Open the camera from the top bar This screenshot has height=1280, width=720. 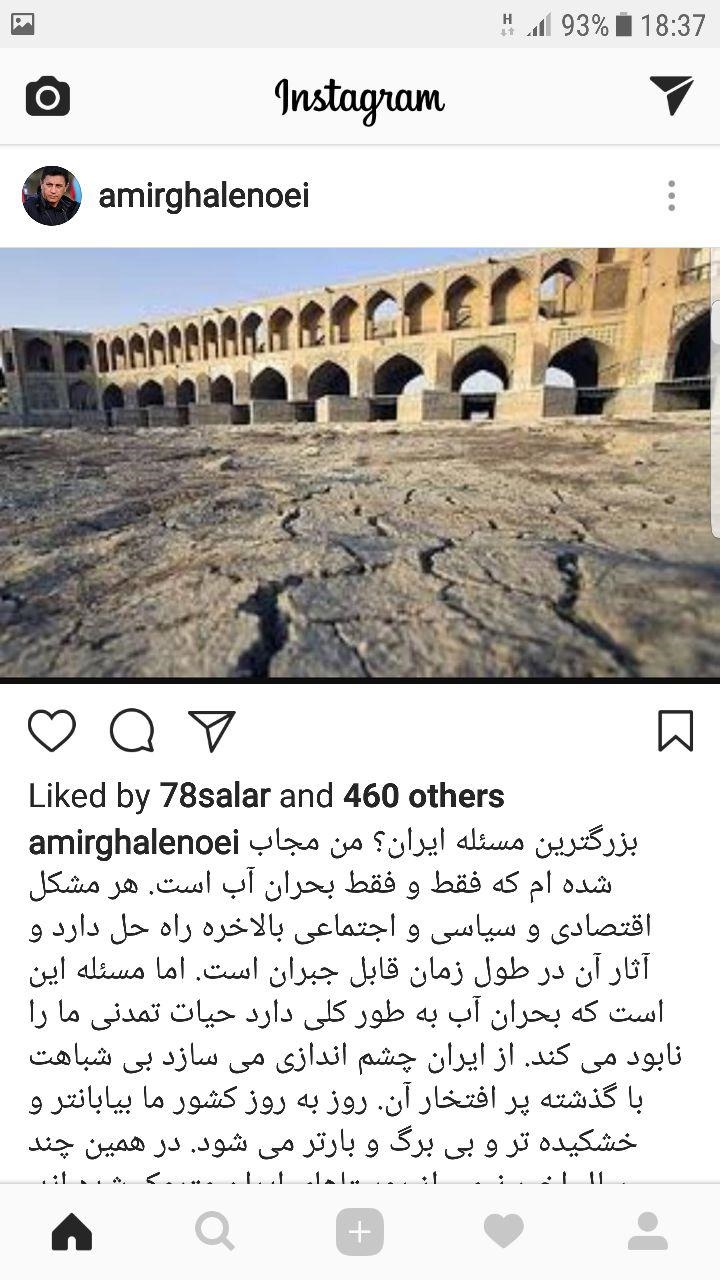click(48, 97)
